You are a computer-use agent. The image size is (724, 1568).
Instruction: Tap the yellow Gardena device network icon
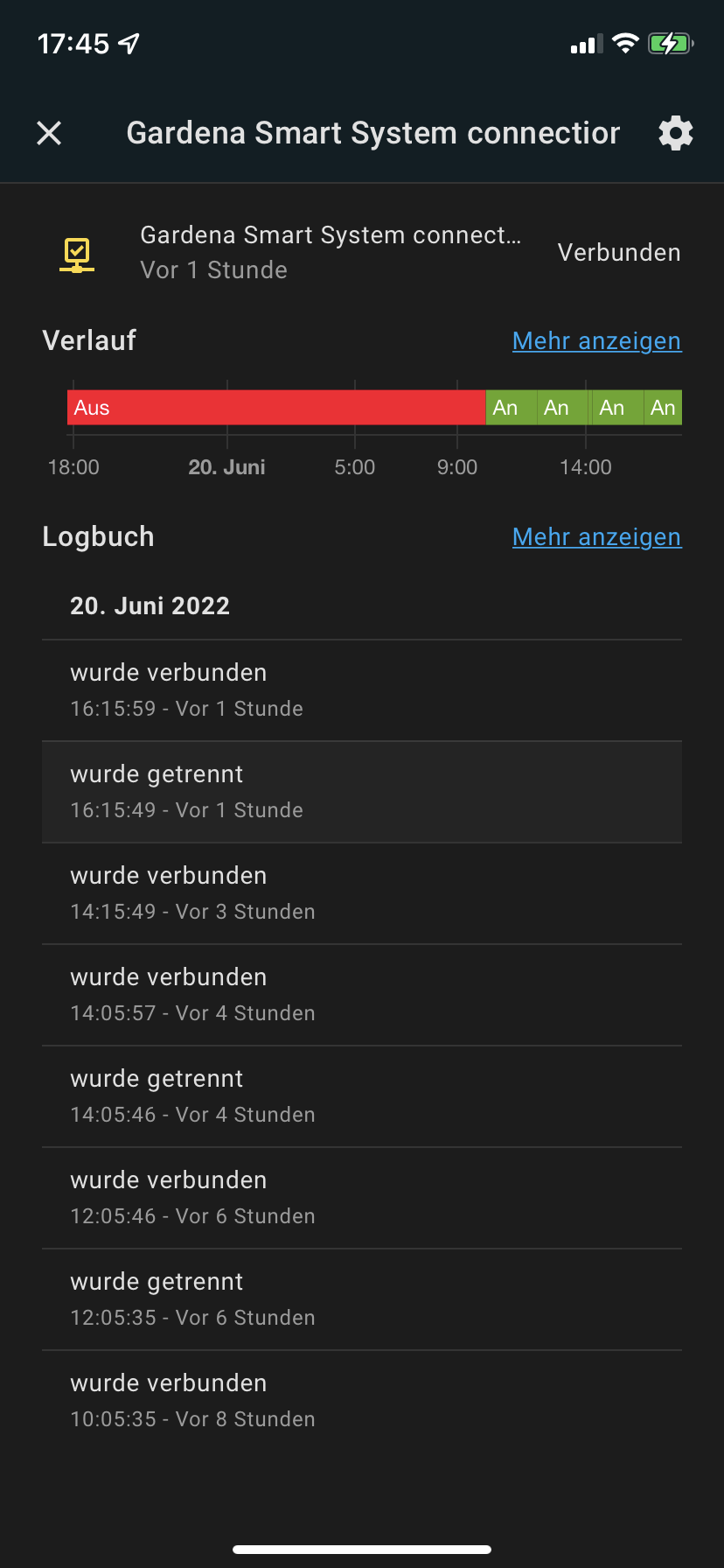77,253
